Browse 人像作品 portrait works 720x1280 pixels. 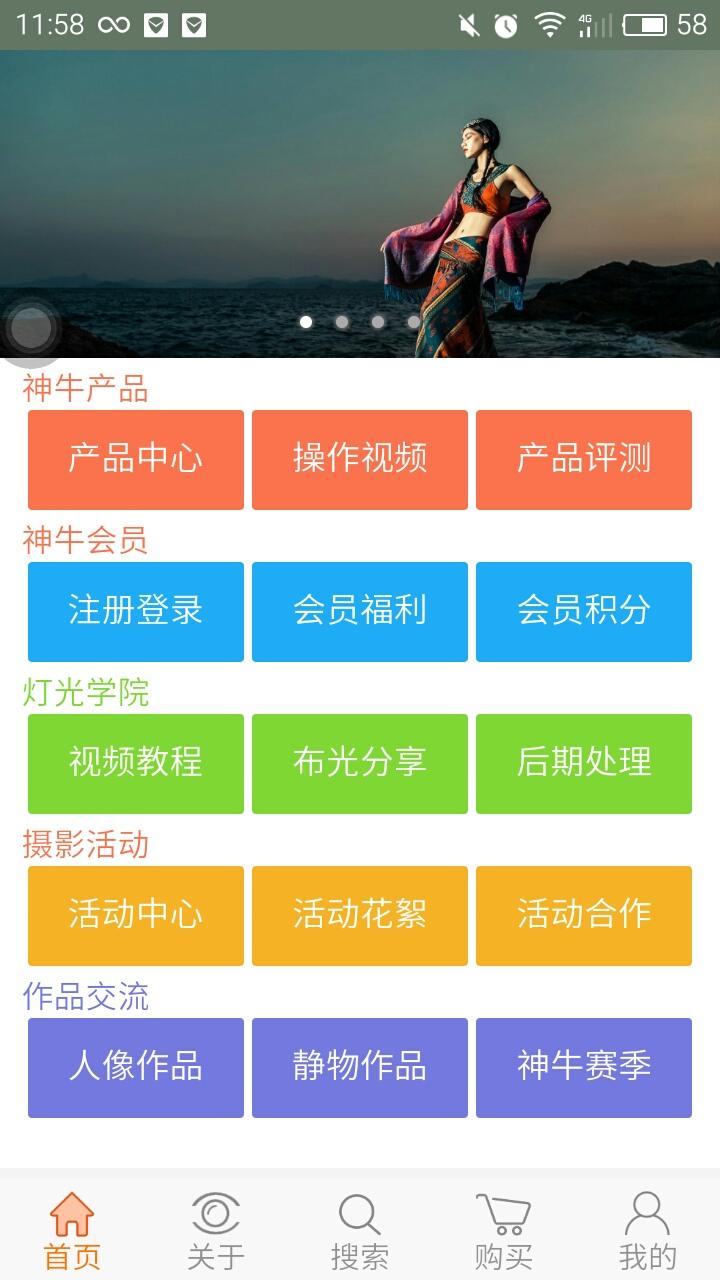[135, 1067]
